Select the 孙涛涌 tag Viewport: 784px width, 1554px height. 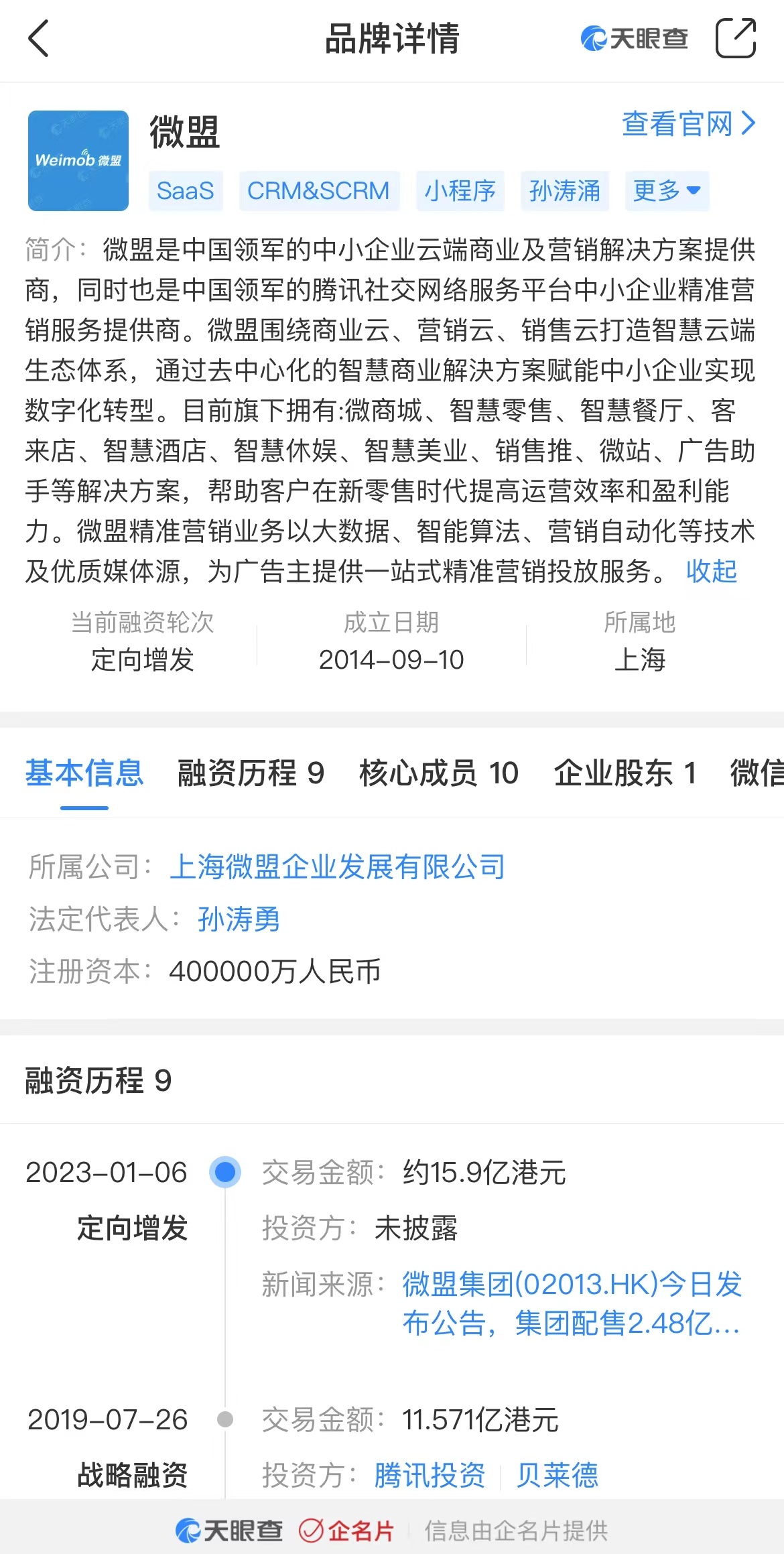565,191
